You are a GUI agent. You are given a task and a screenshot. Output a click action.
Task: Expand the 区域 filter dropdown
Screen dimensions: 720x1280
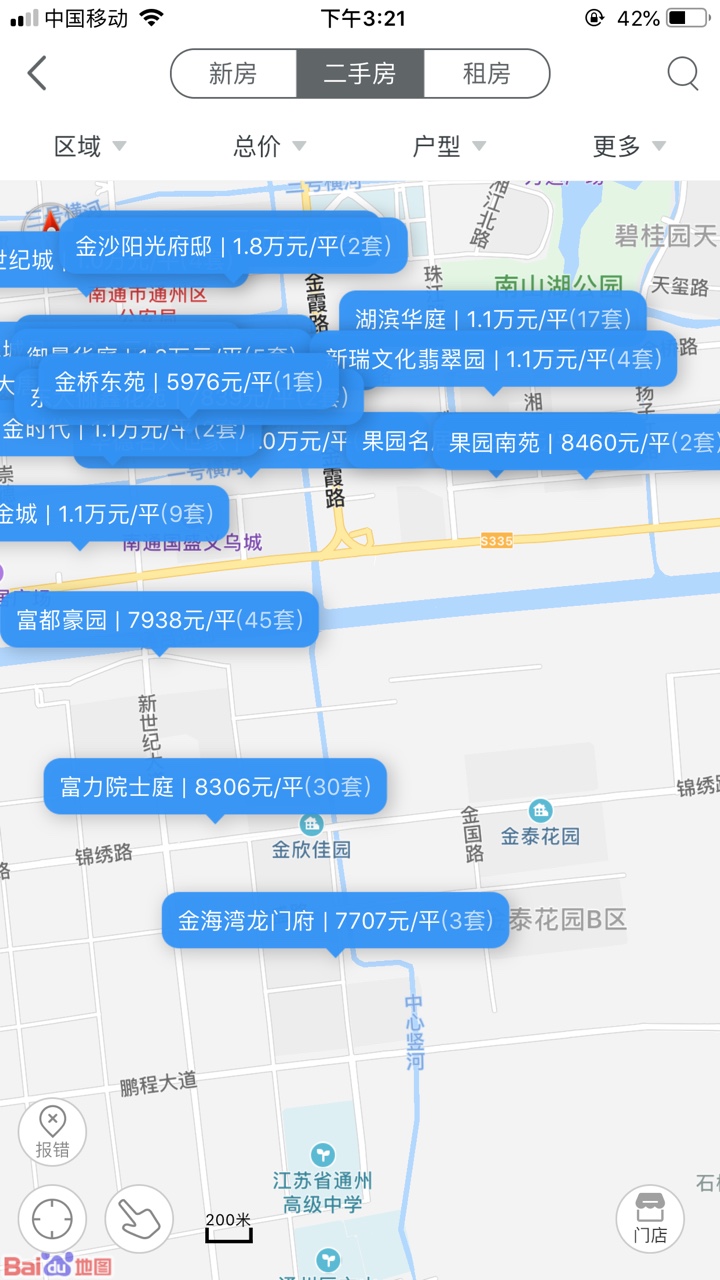pyautogui.click(x=90, y=146)
